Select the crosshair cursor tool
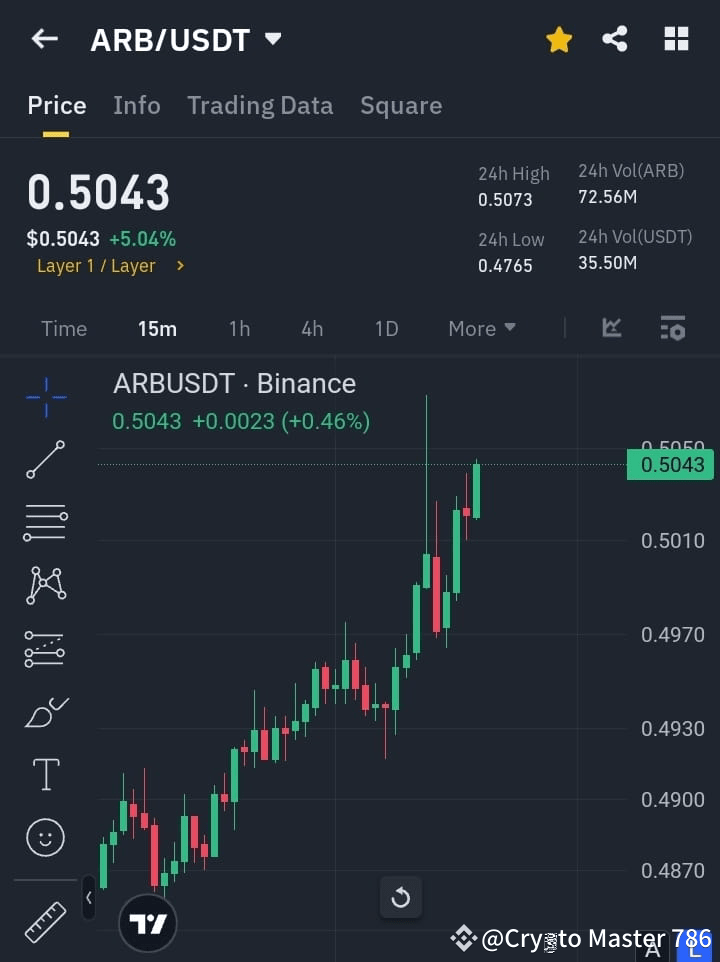Image resolution: width=720 pixels, height=962 pixels. pyautogui.click(x=45, y=398)
